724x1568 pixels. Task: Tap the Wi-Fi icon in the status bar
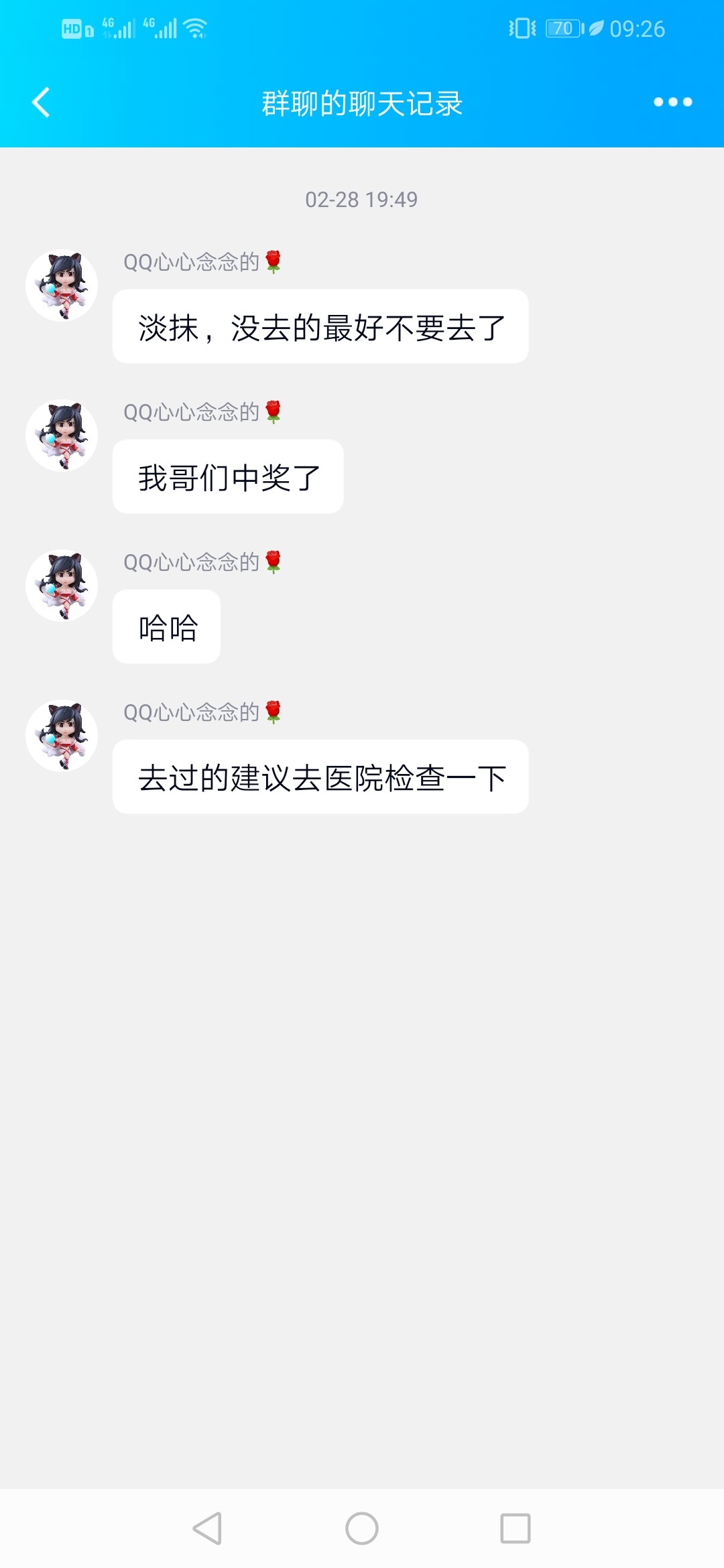[194, 28]
